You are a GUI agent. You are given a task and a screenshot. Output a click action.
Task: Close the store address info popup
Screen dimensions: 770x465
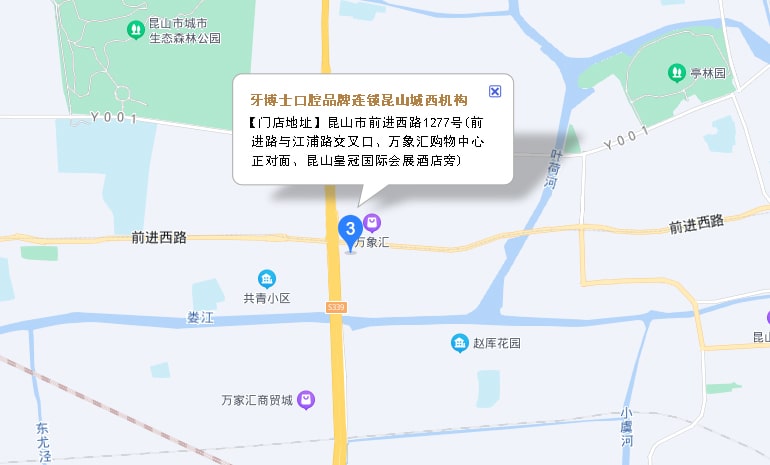click(x=494, y=91)
